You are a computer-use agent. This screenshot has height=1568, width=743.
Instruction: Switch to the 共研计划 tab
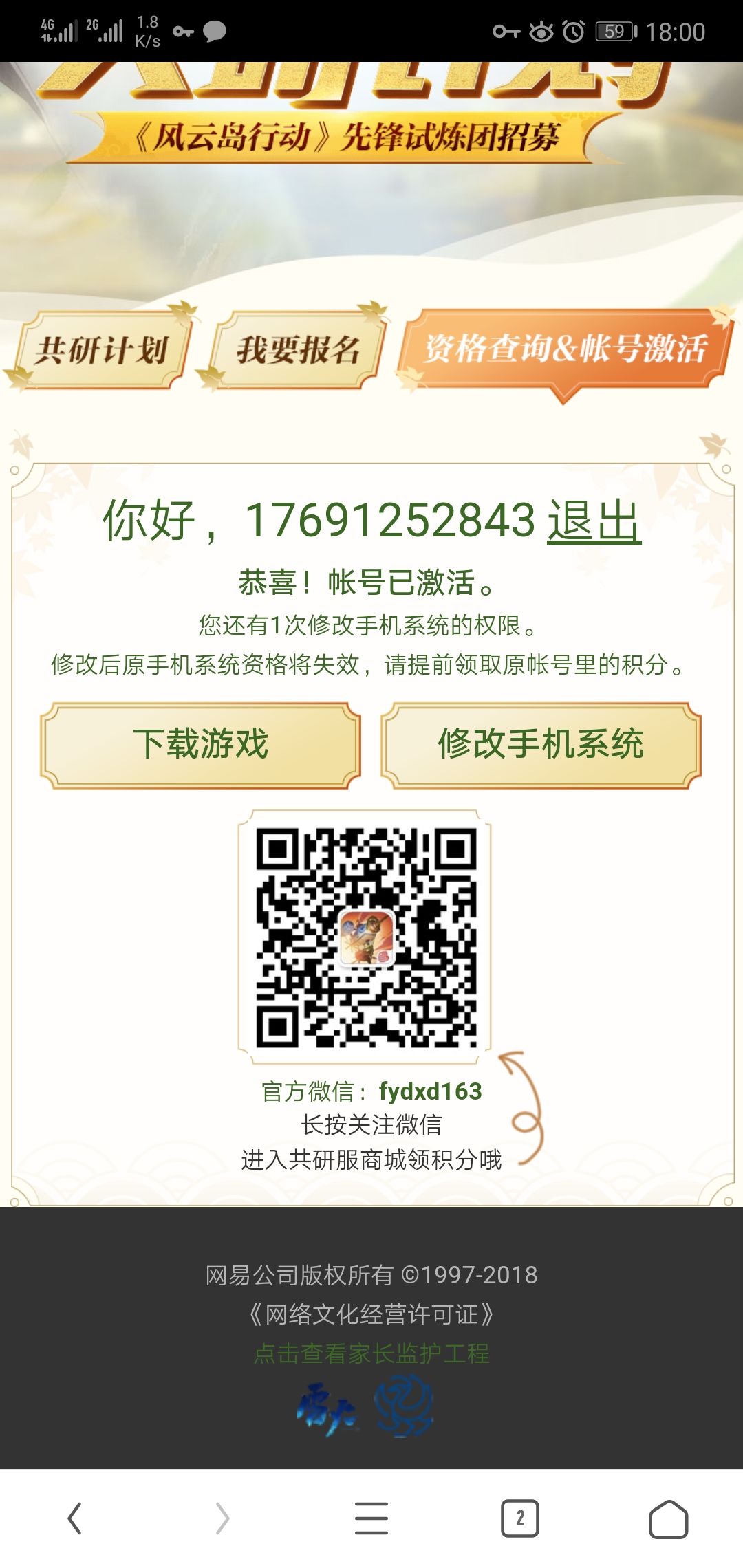(101, 349)
